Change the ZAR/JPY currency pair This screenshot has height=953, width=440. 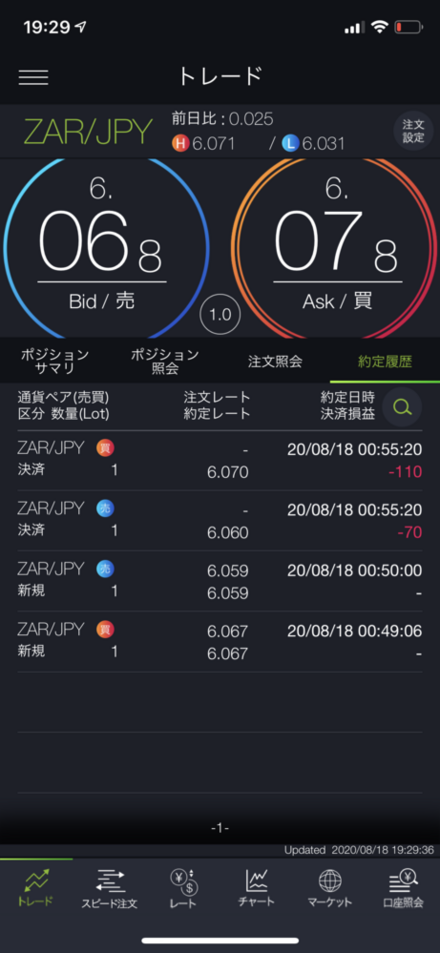(88, 131)
